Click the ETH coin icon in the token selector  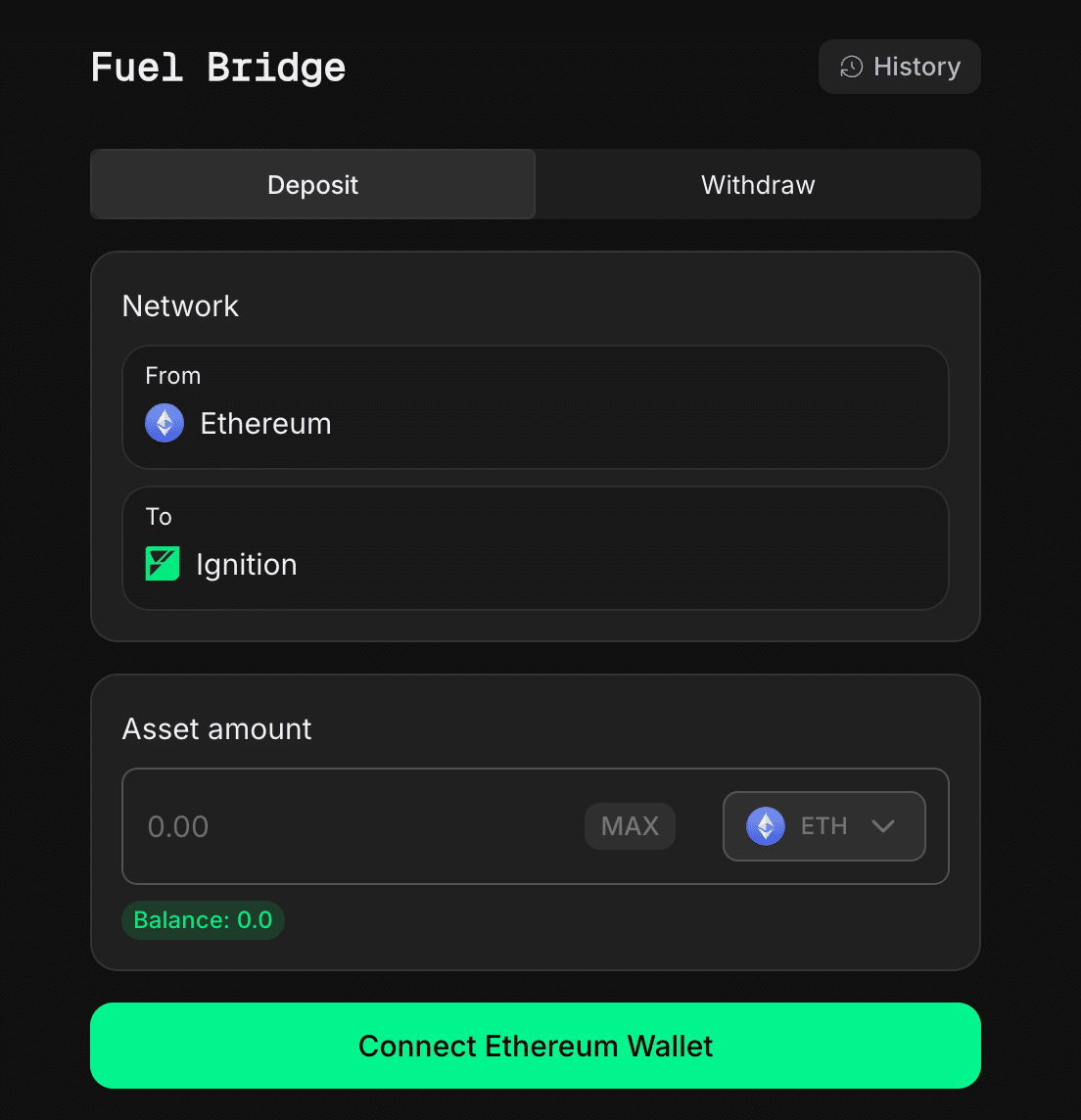(x=765, y=825)
